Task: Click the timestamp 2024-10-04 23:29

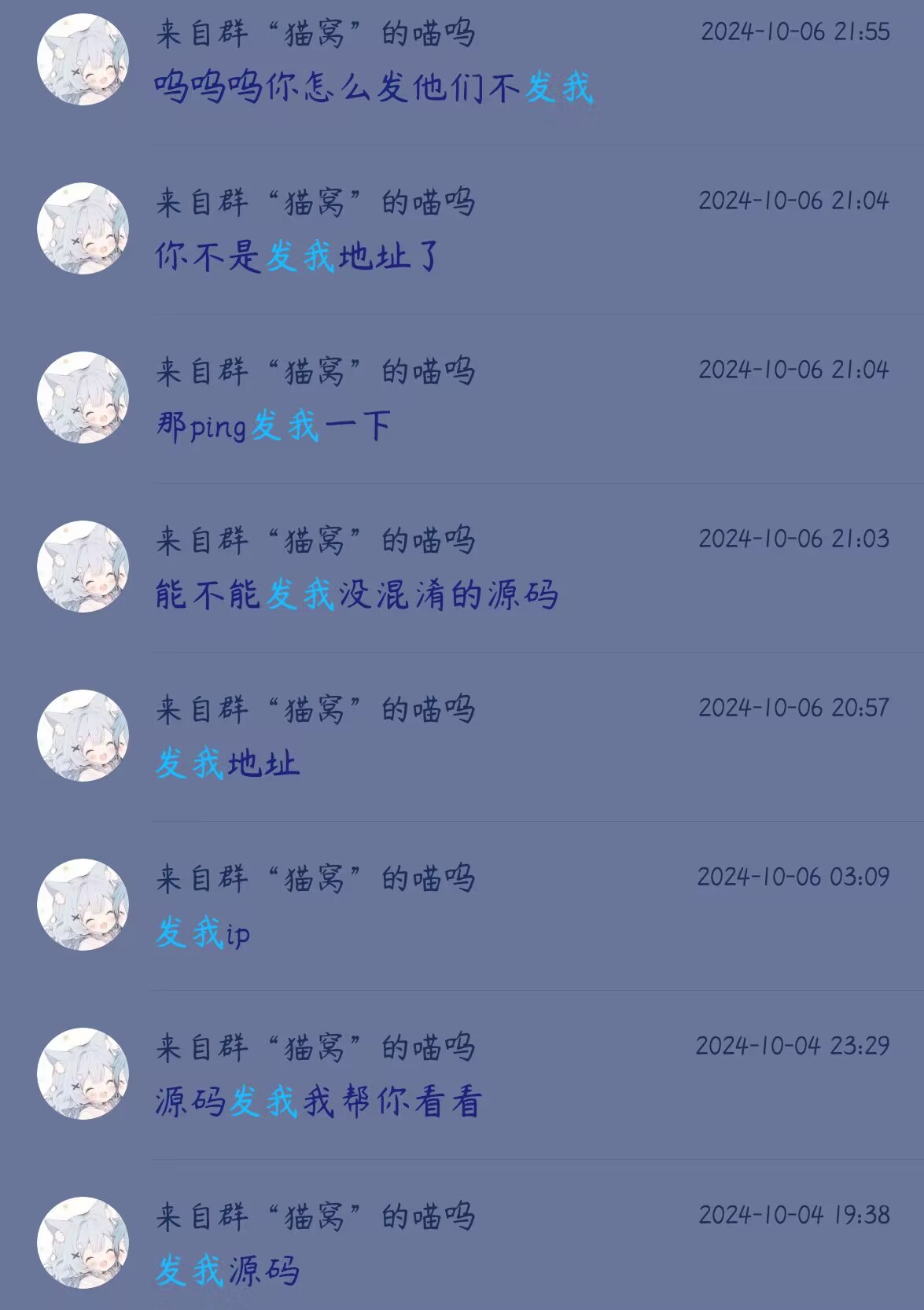Action: point(793,1046)
